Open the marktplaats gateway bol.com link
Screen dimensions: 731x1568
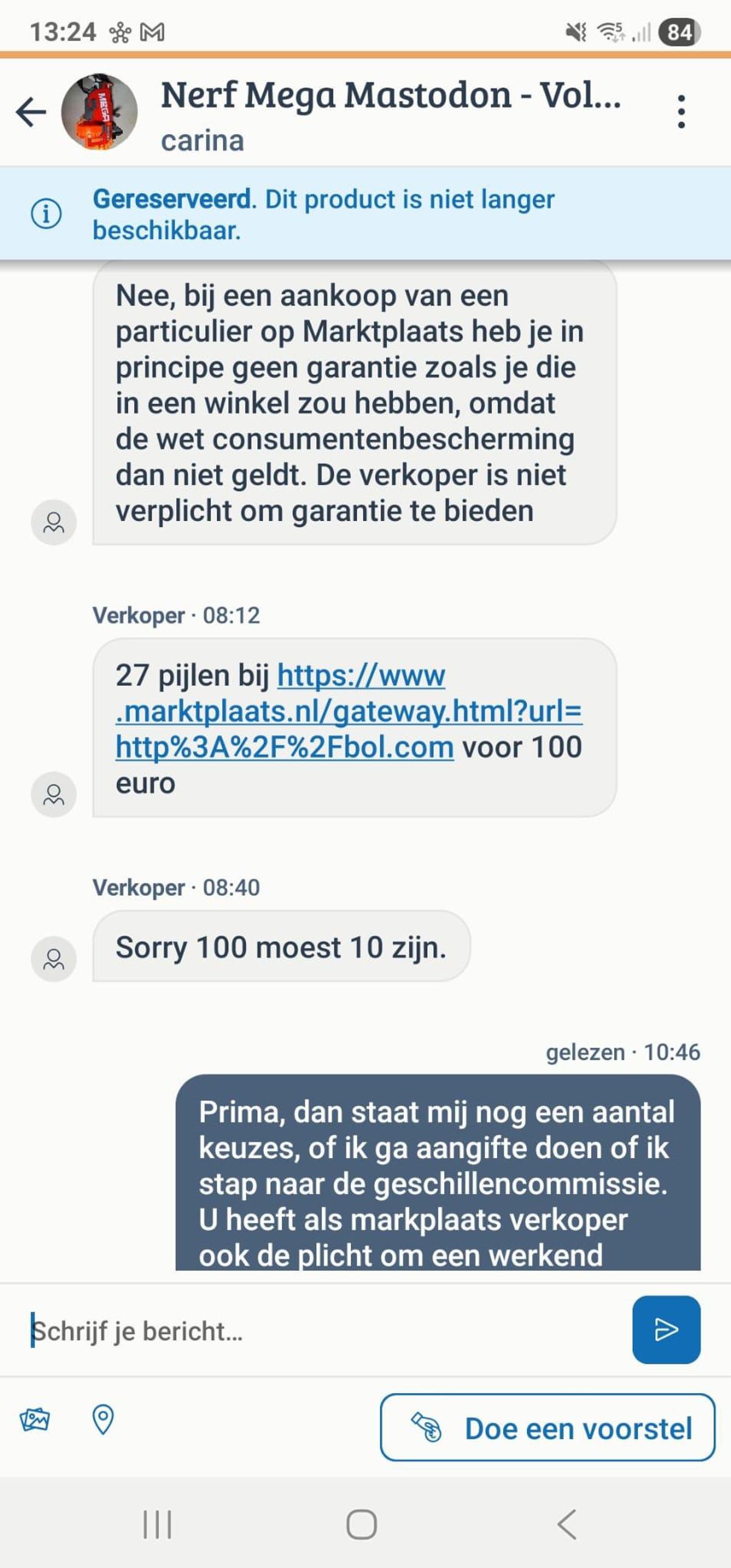point(348,711)
